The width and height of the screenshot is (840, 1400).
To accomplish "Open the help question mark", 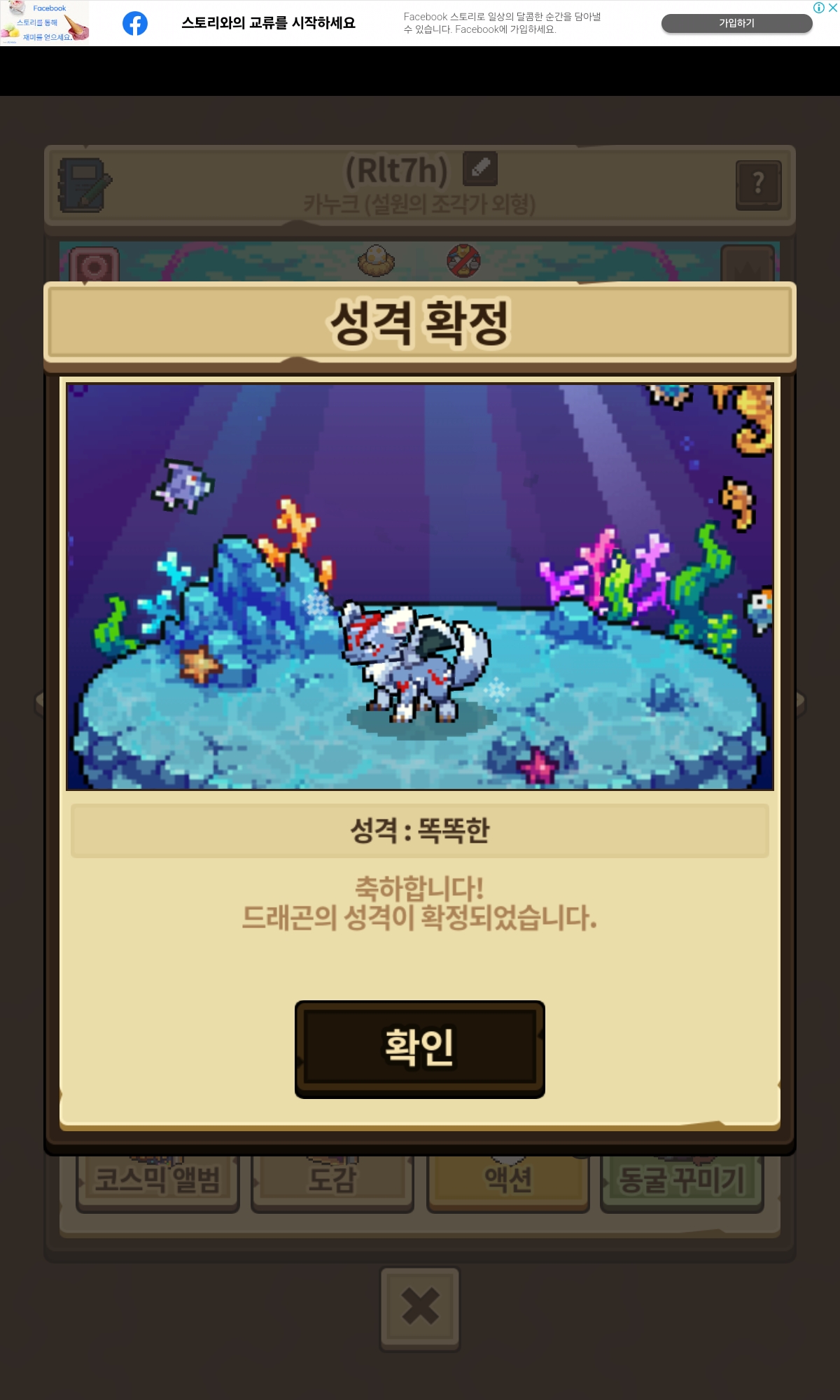I will click(x=758, y=185).
